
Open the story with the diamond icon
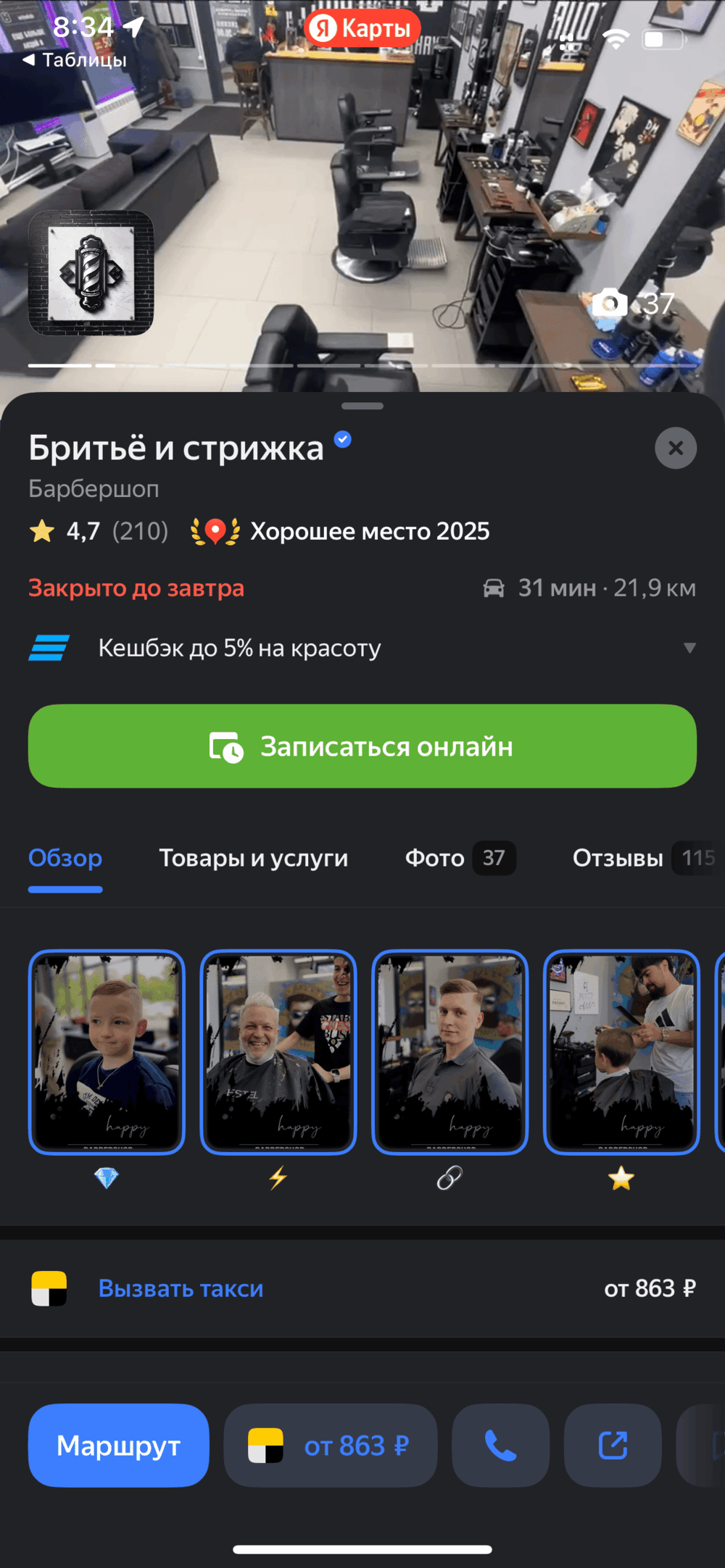pyautogui.click(x=107, y=1051)
